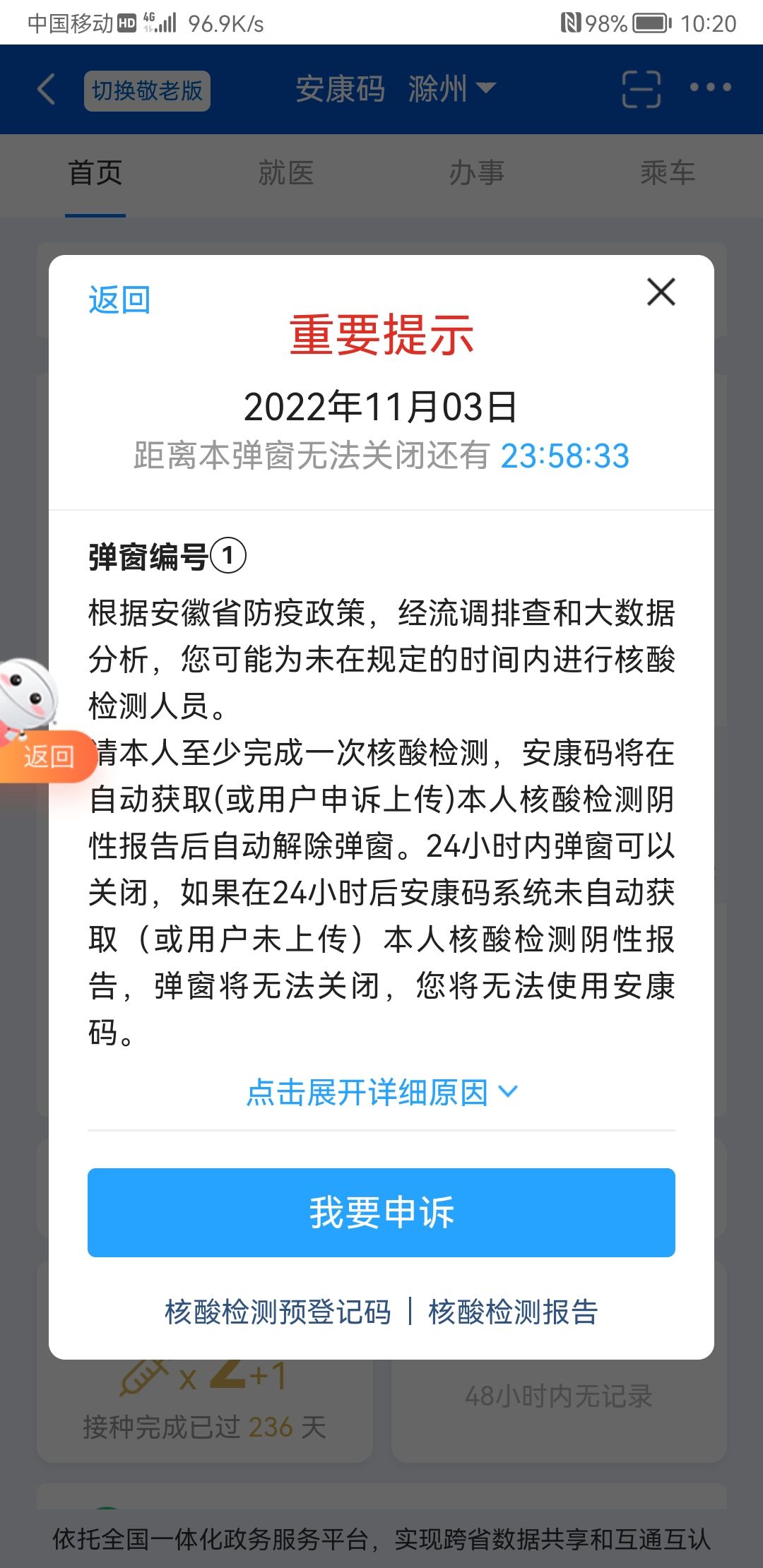763x1568 pixels.
Task: Switch to the 办事 tab
Action: [477, 173]
